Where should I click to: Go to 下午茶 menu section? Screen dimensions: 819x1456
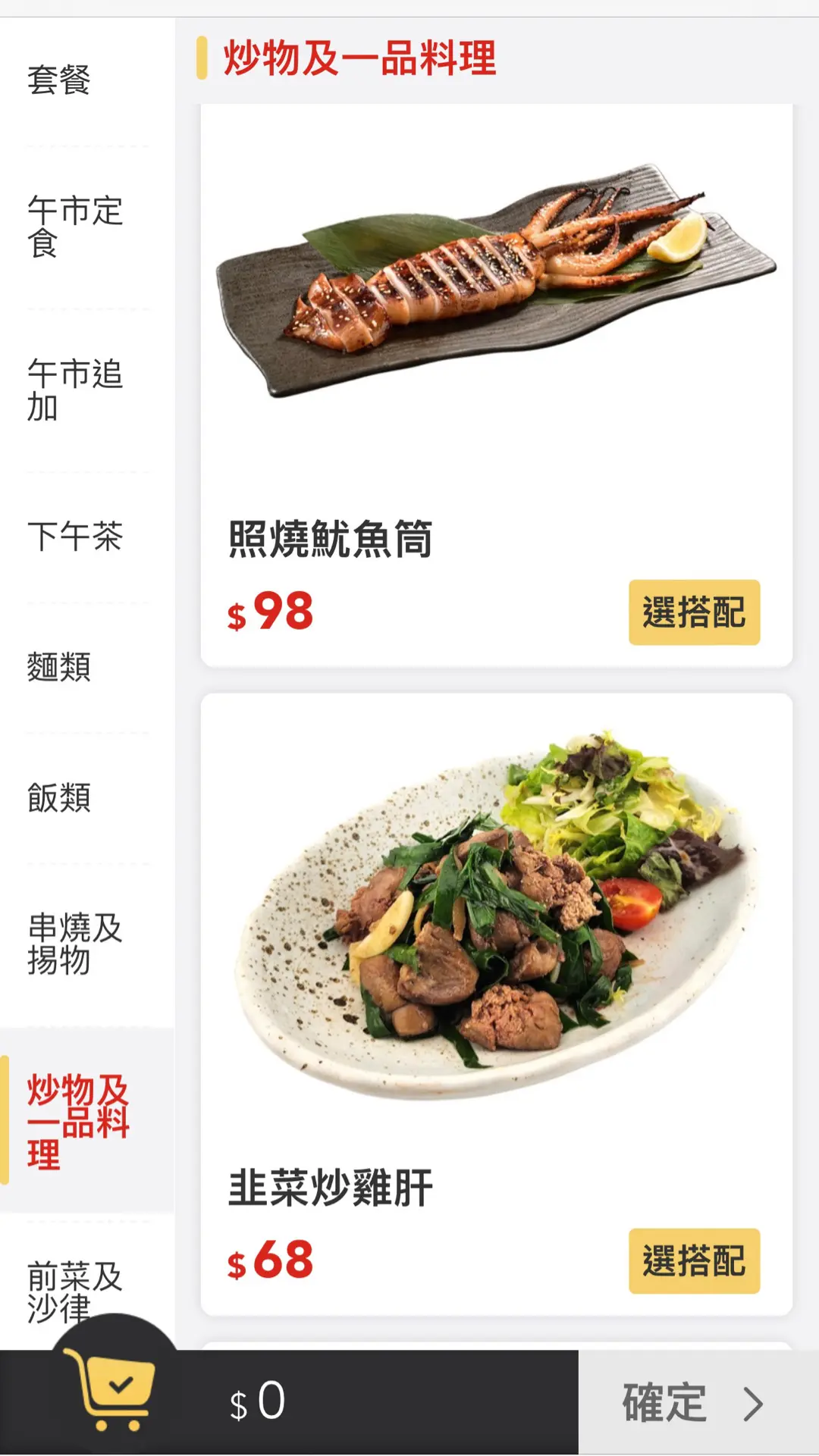pyautogui.click(x=74, y=537)
